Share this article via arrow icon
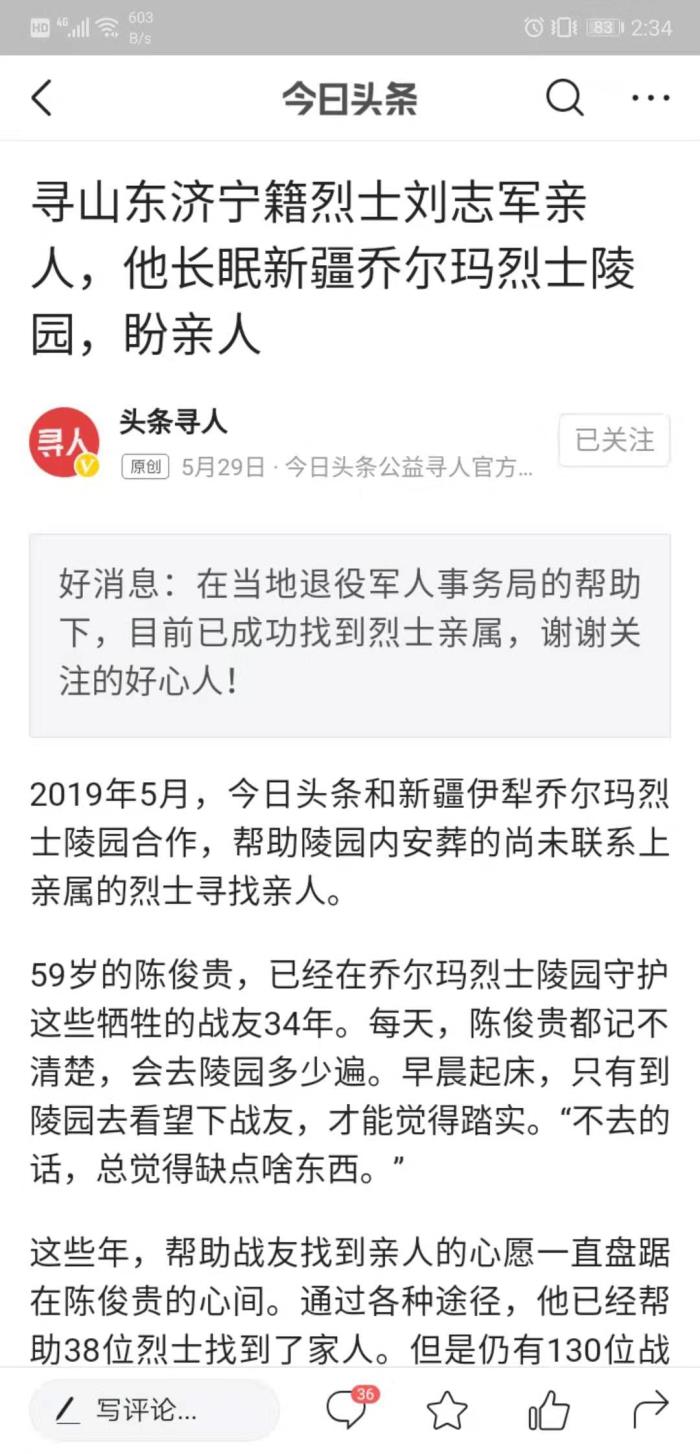 click(650, 1410)
